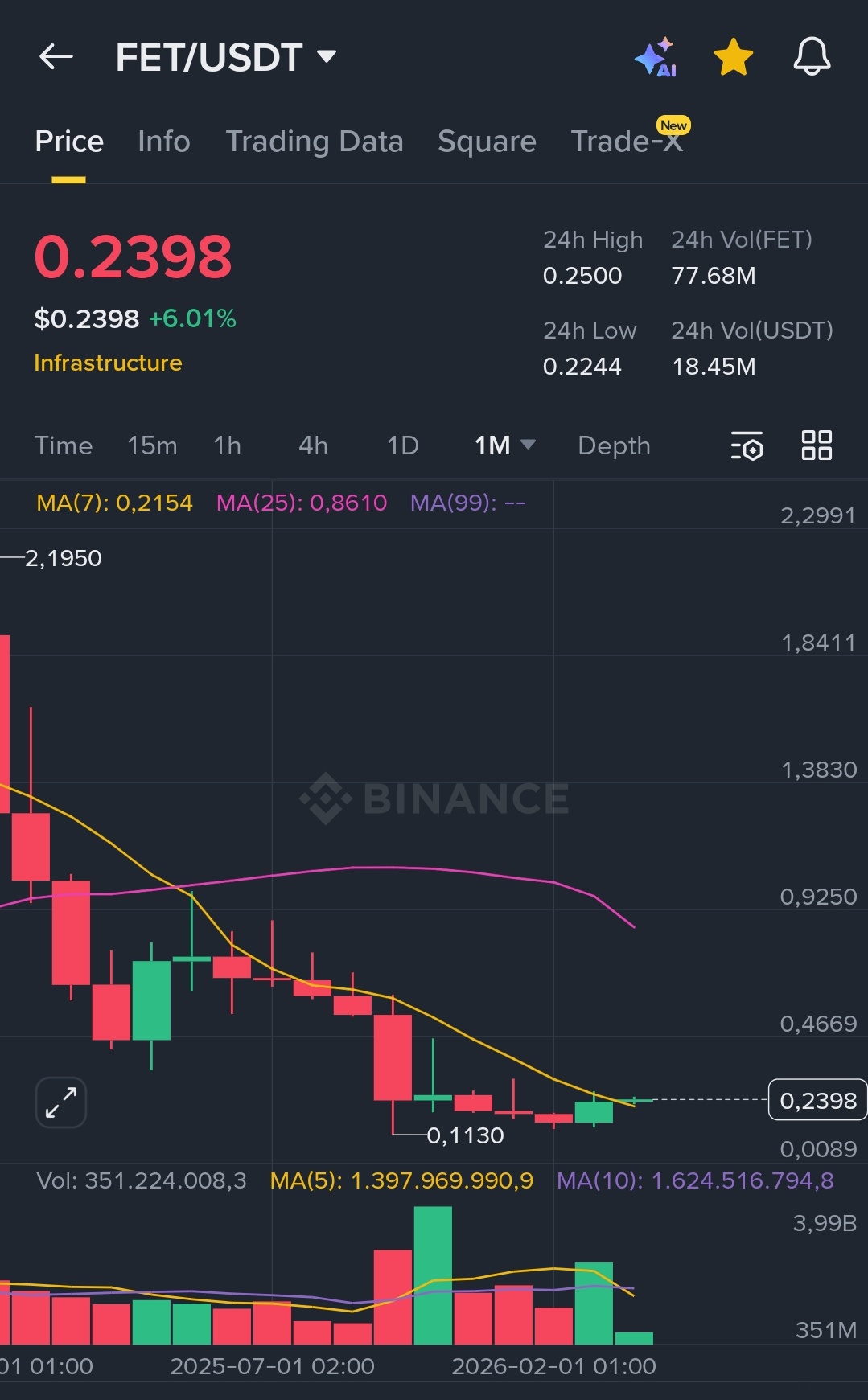Select the 15m chart interval
This screenshot has width=868, height=1400.
click(152, 445)
